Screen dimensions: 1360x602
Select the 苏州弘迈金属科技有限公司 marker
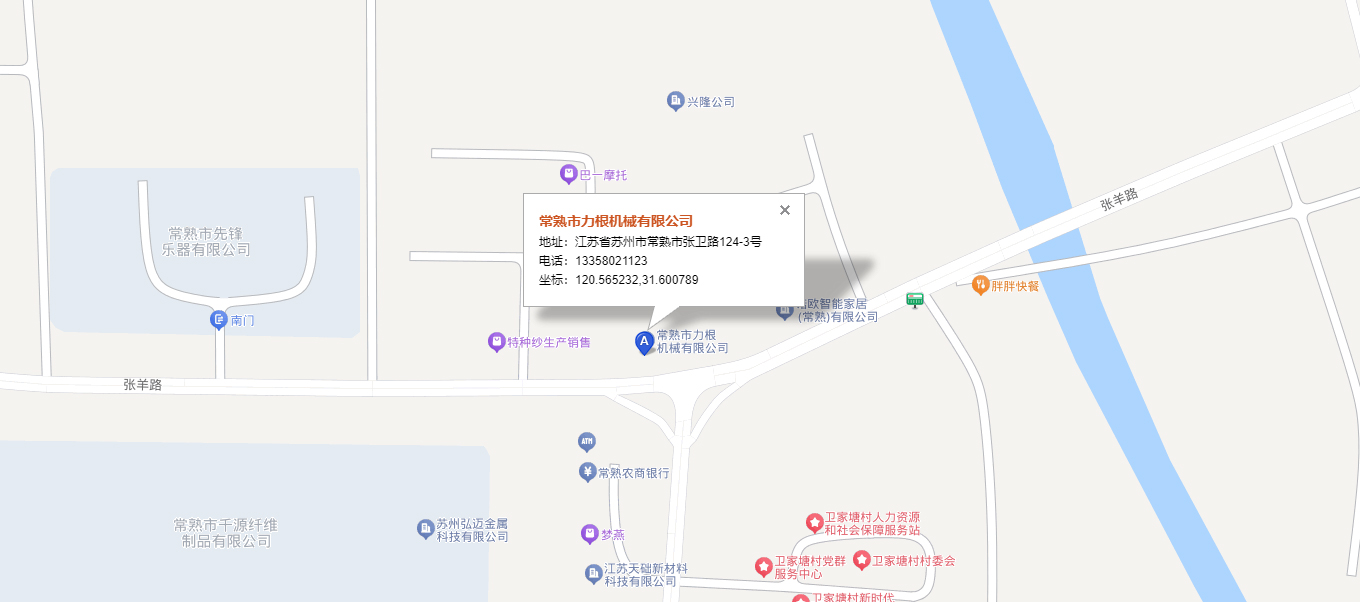click(x=425, y=528)
